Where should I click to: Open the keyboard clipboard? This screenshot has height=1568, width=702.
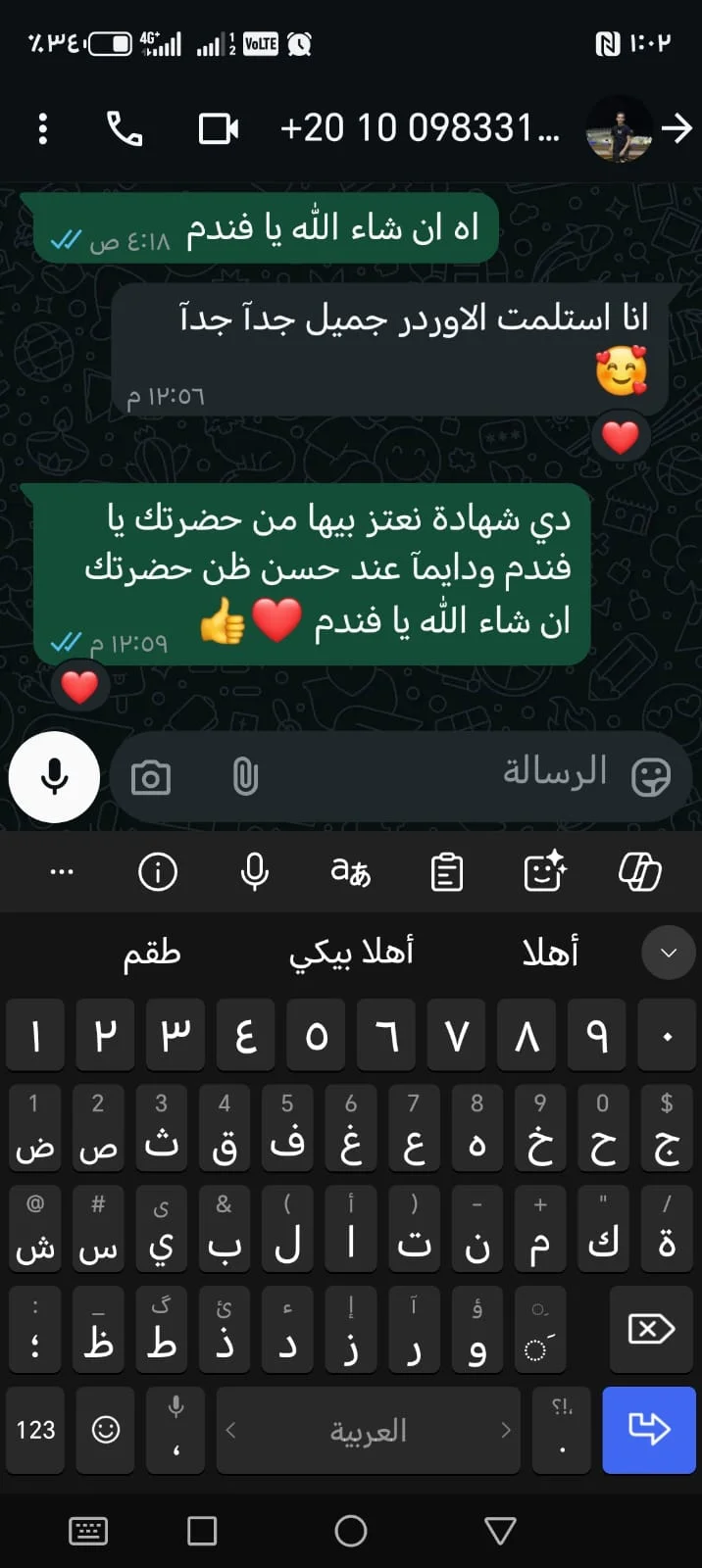coord(447,871)
